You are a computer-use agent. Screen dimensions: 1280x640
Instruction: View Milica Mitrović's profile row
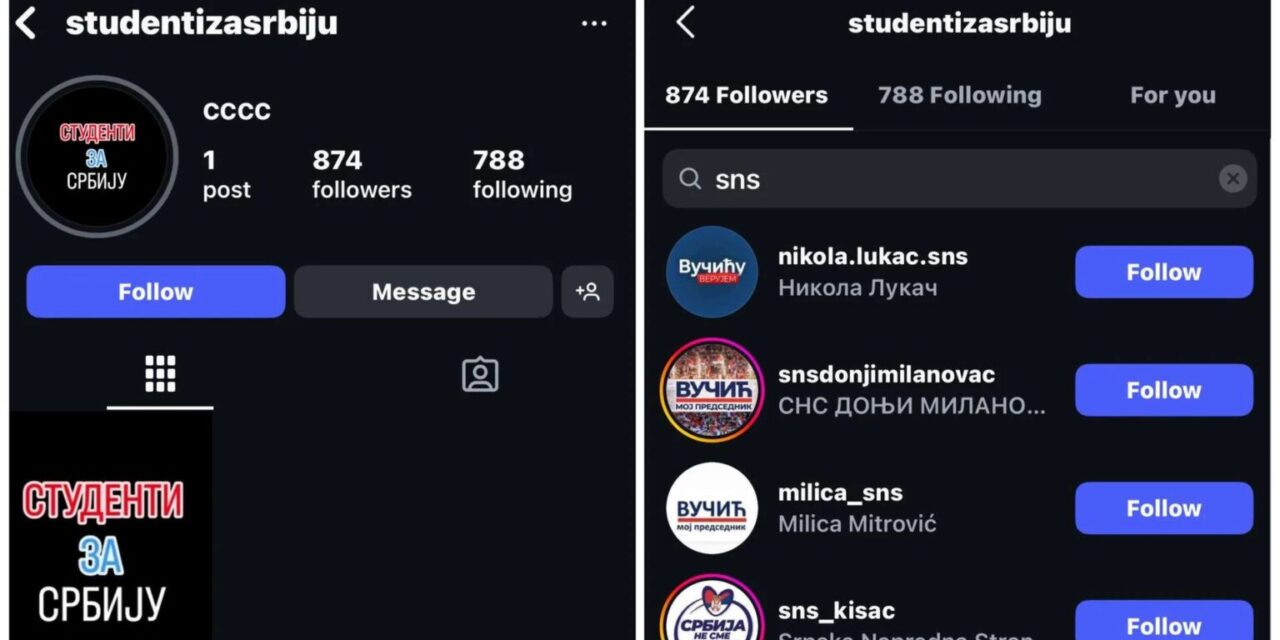857,508
